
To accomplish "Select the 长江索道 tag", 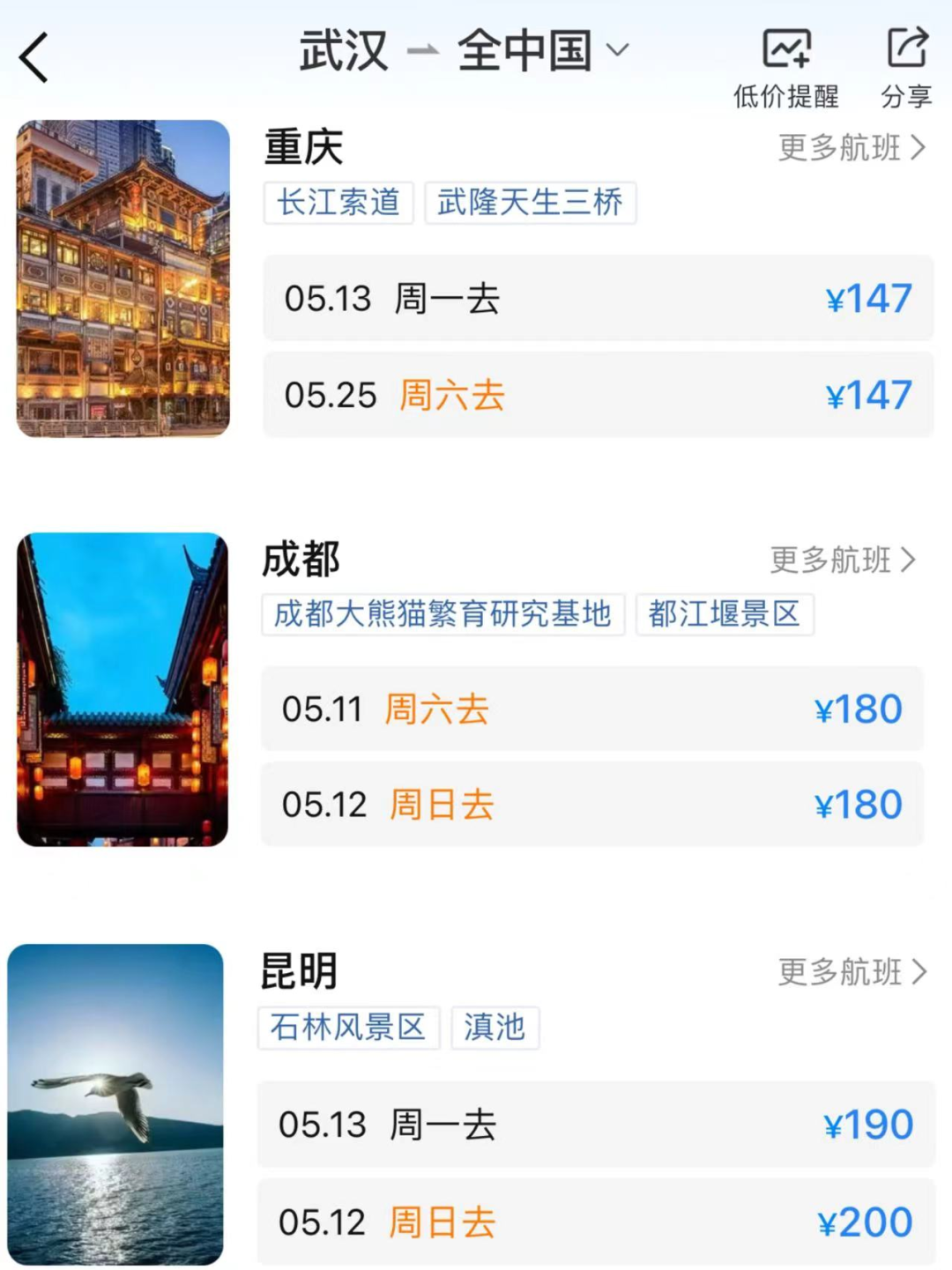I will [338, 203].
